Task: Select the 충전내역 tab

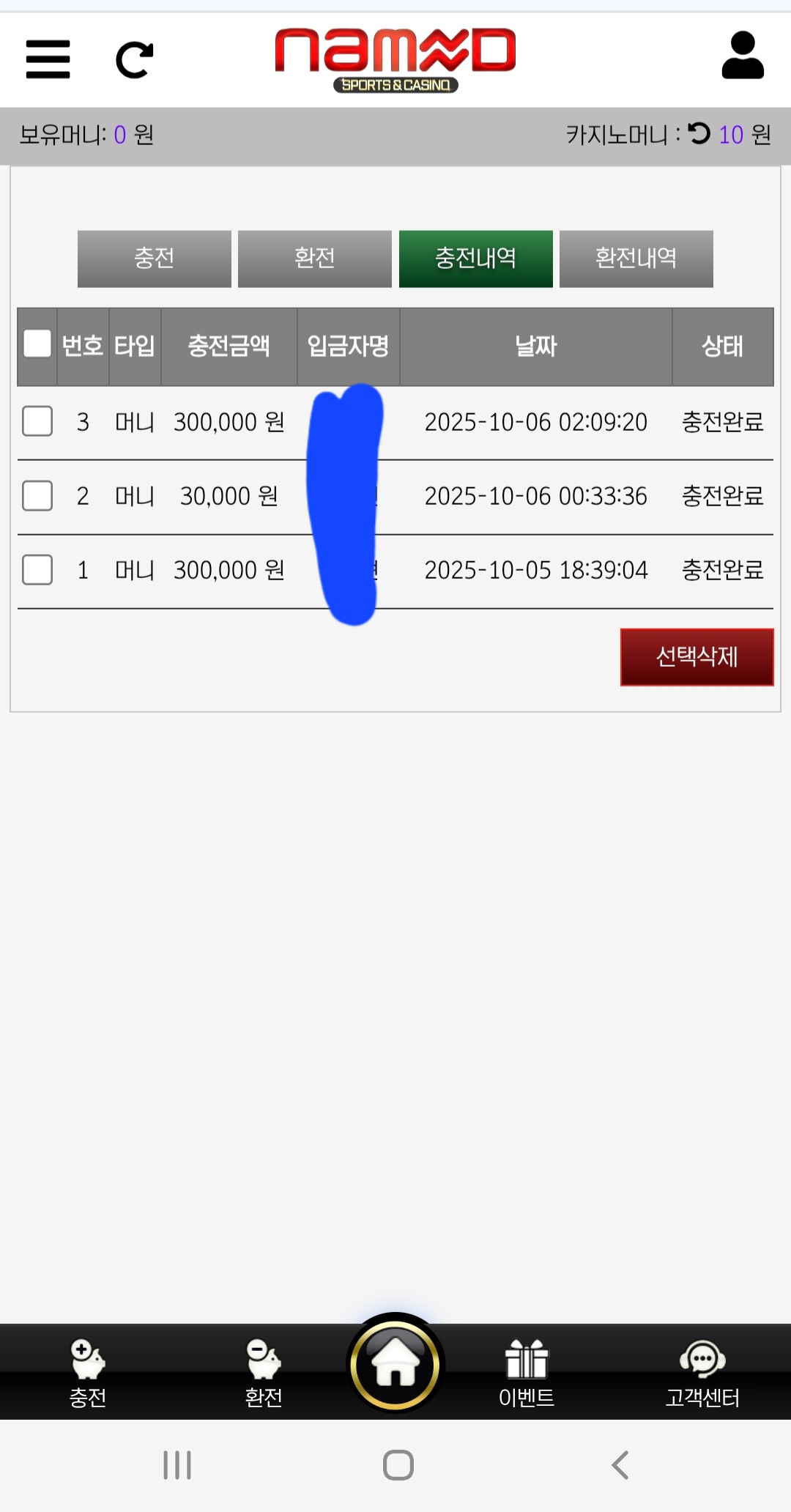Action: click(x=476, y=259)
